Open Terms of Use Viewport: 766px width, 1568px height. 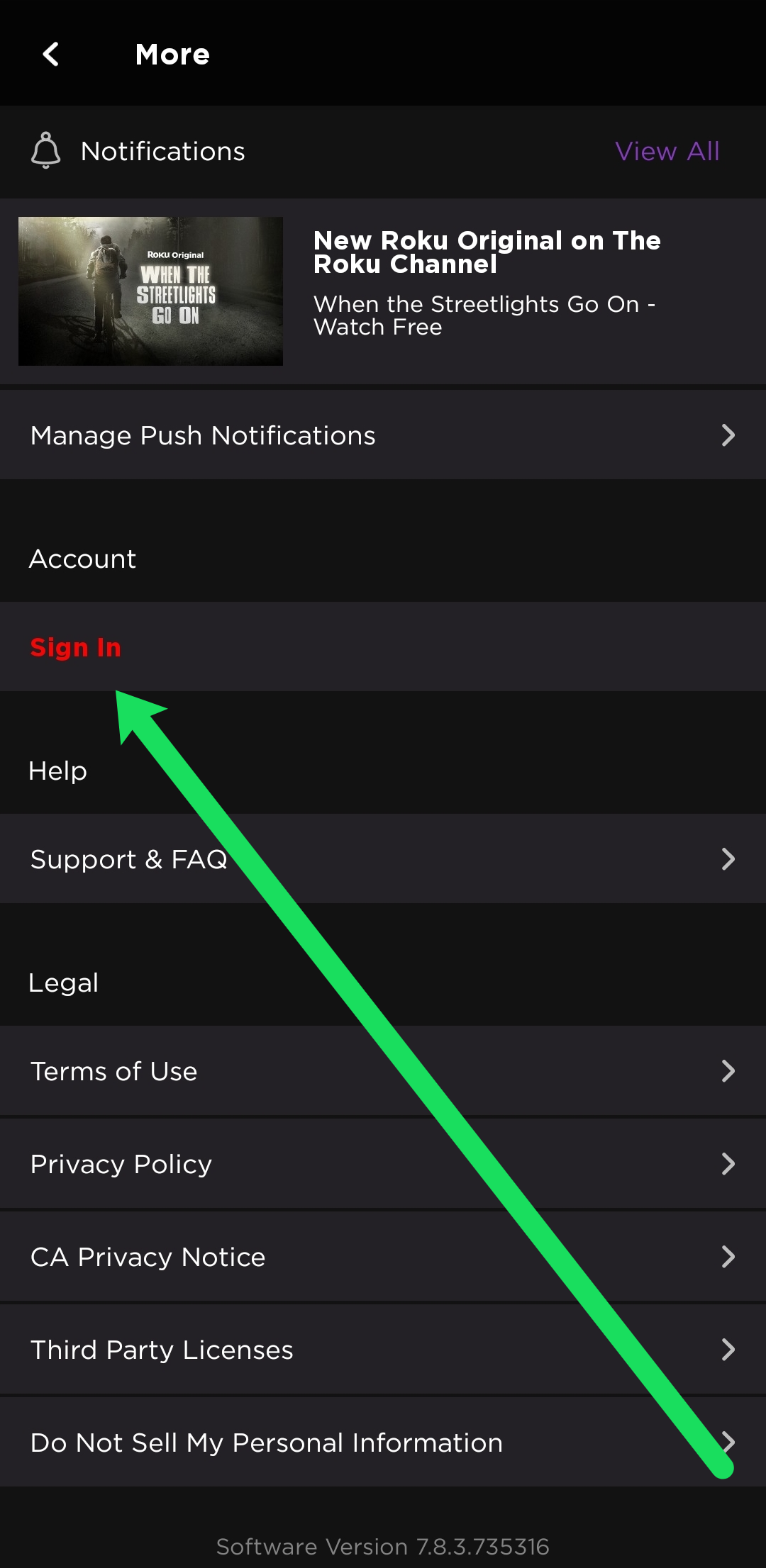383,1071
